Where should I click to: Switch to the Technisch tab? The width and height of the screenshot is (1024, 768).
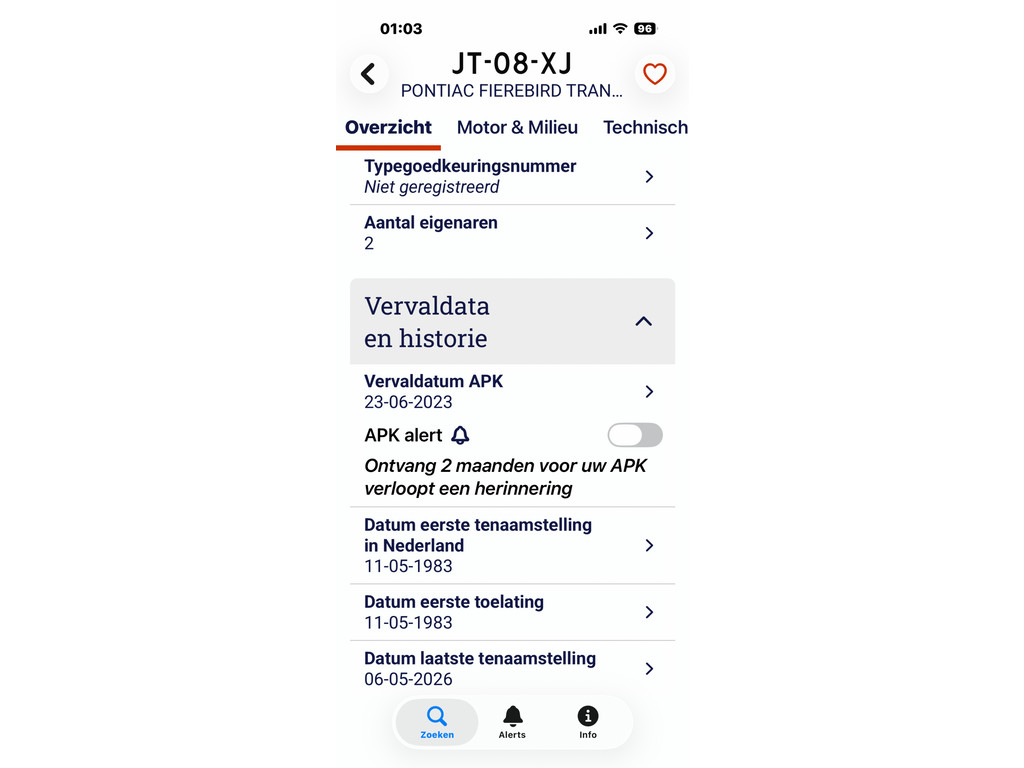click(x=645, y=127)
